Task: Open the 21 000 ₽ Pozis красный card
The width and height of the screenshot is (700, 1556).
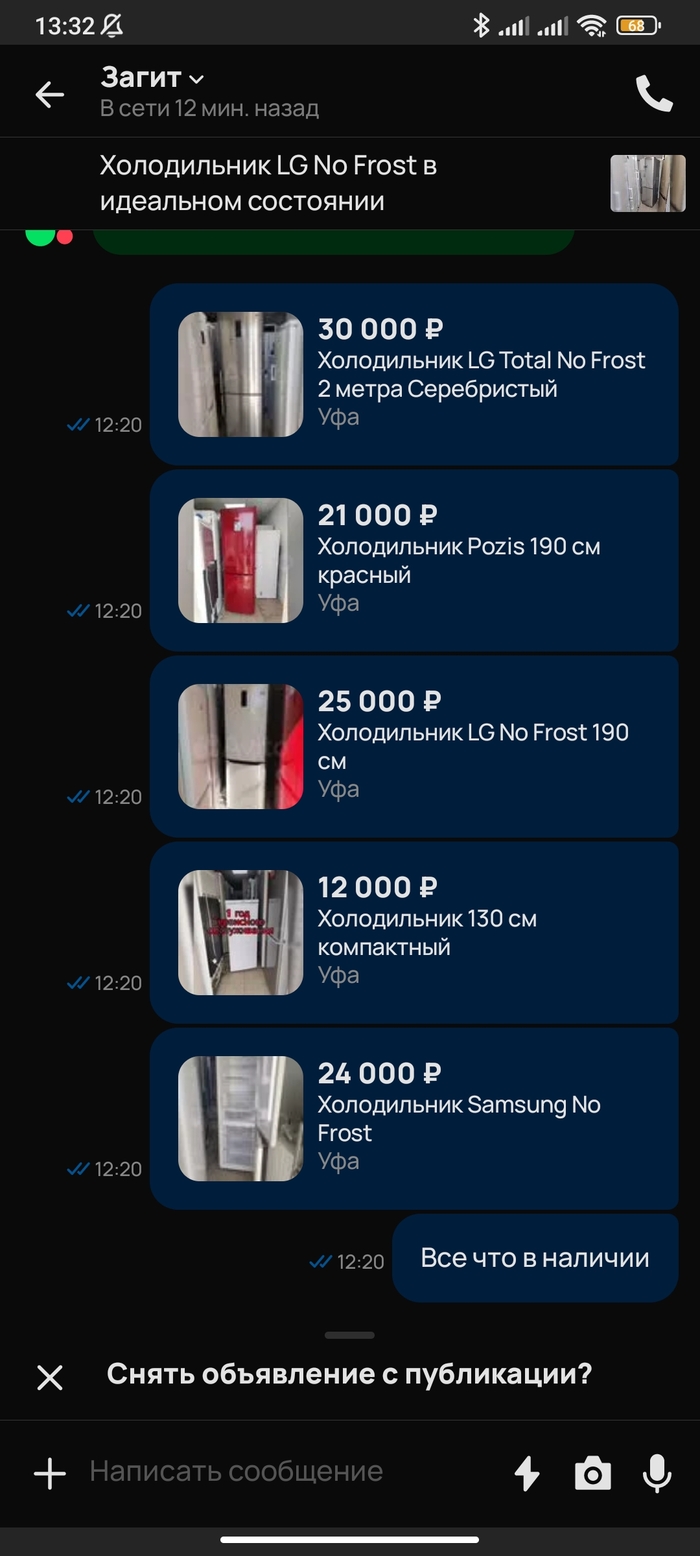Action: (414, 560)
